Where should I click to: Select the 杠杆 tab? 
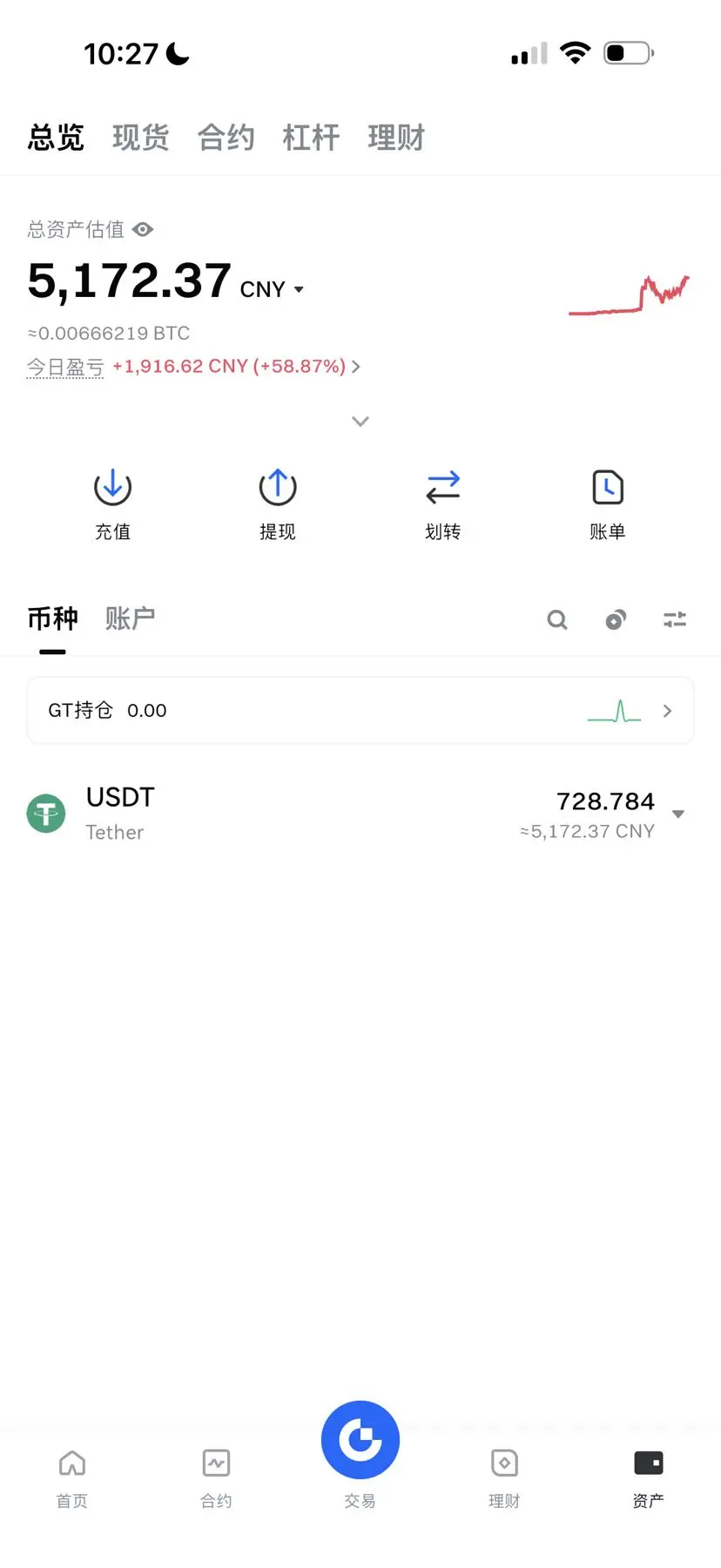pyautogui.click(x=311, y=138)
